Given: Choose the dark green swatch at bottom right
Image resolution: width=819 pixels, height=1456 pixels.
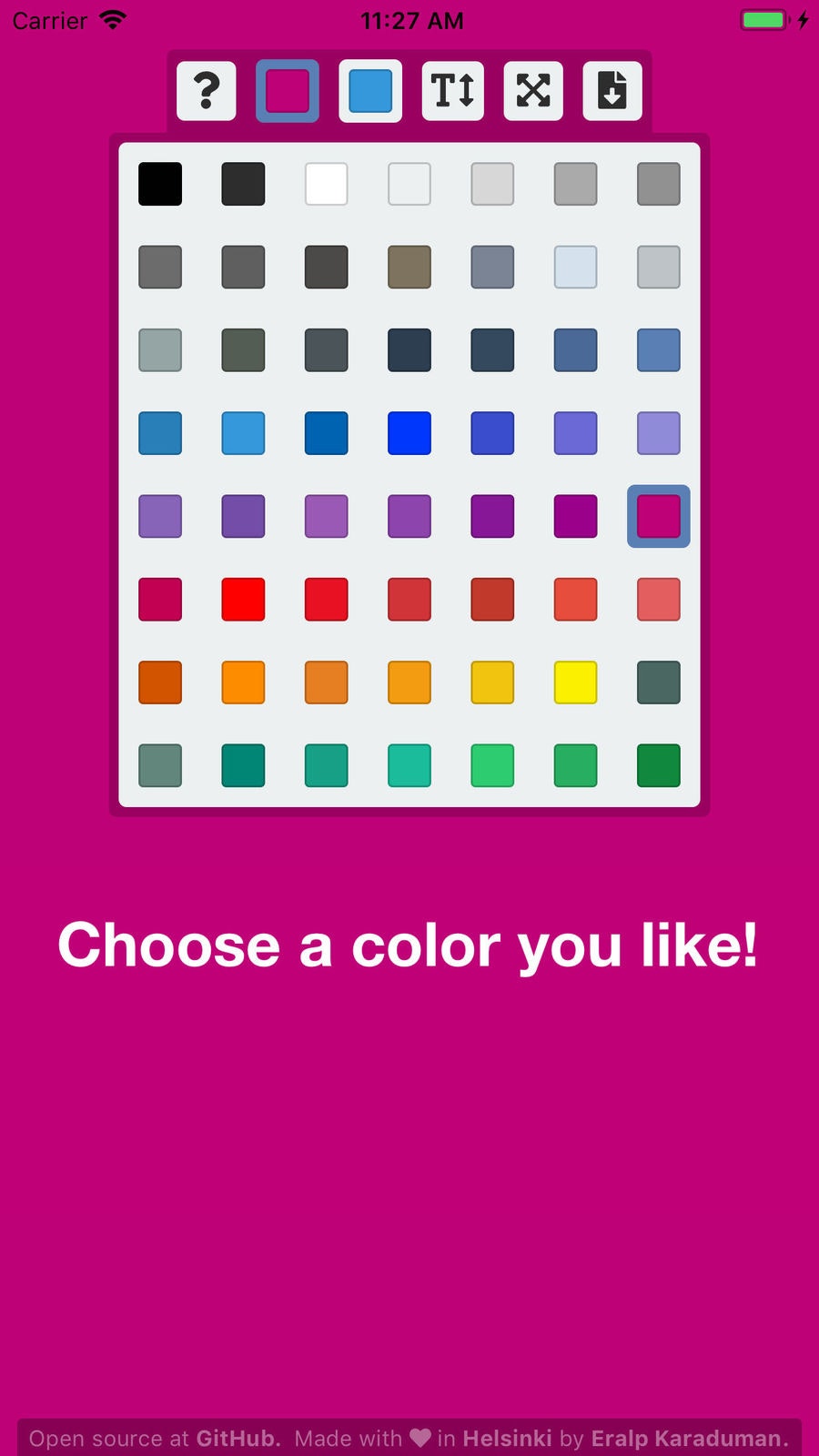Looking at the screenshot, I should coord(658,765).
